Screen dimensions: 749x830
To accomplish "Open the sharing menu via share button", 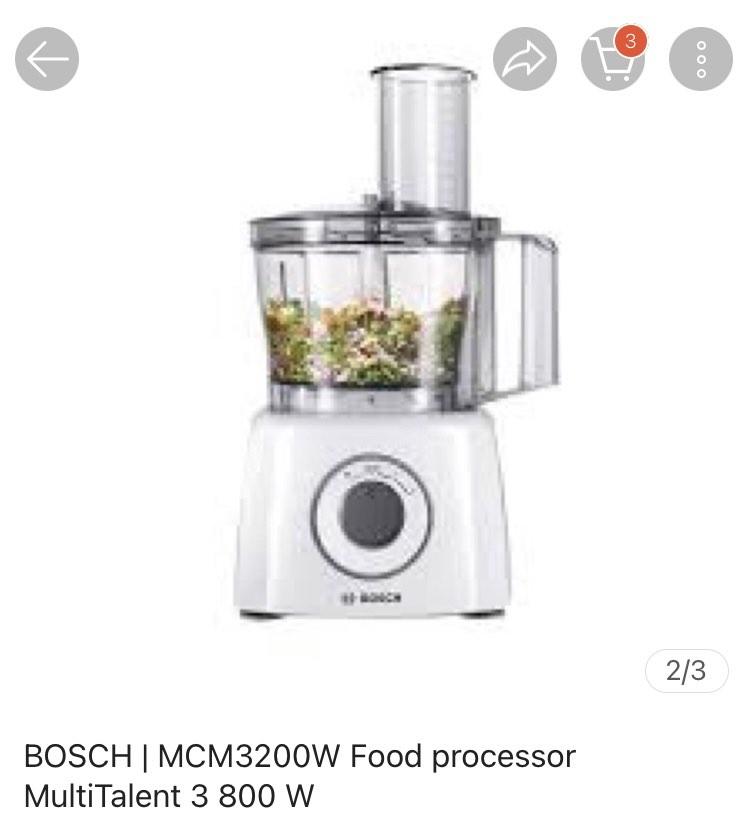I will (525, 58).
